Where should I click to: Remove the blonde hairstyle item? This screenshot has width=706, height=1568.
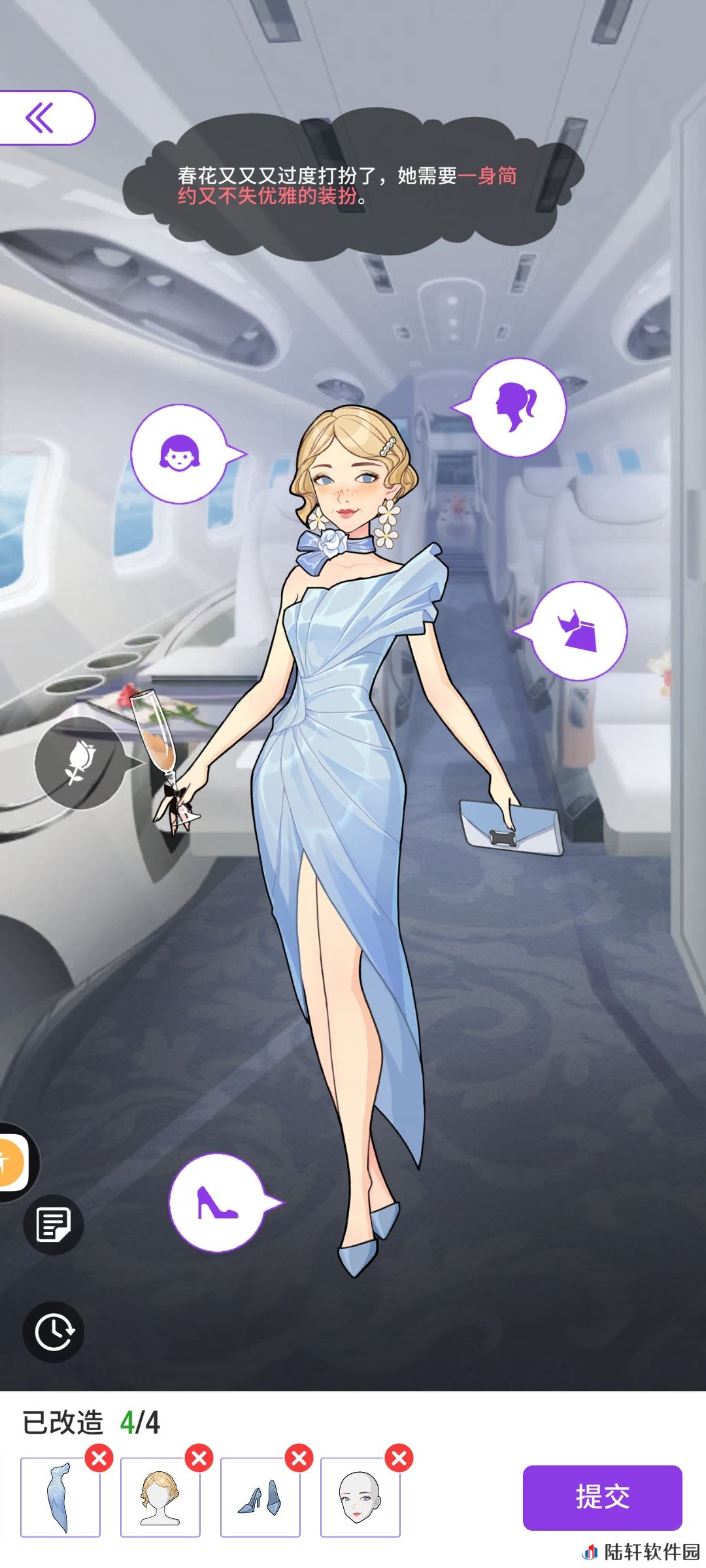click(x=199, y=1458)
